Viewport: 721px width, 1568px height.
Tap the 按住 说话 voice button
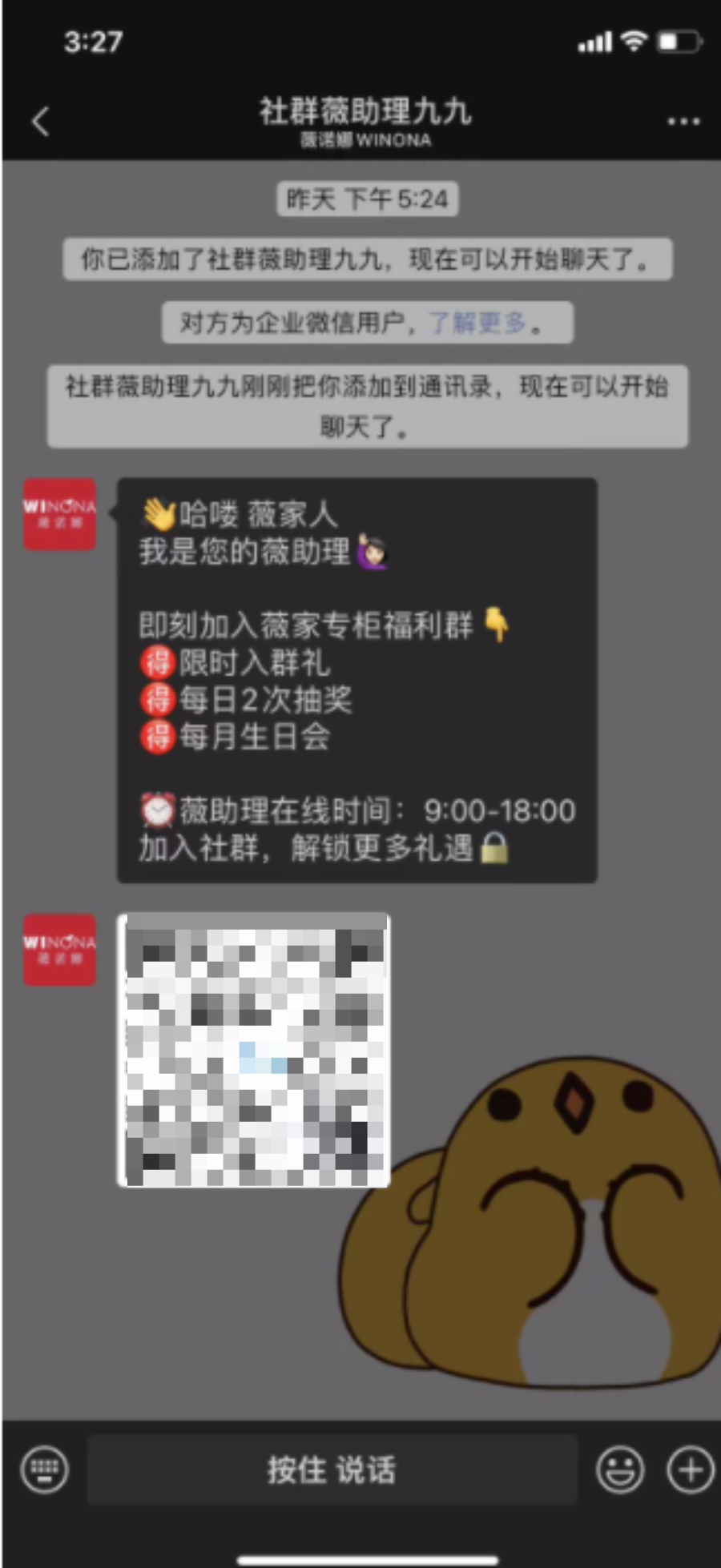(332, 1469)
